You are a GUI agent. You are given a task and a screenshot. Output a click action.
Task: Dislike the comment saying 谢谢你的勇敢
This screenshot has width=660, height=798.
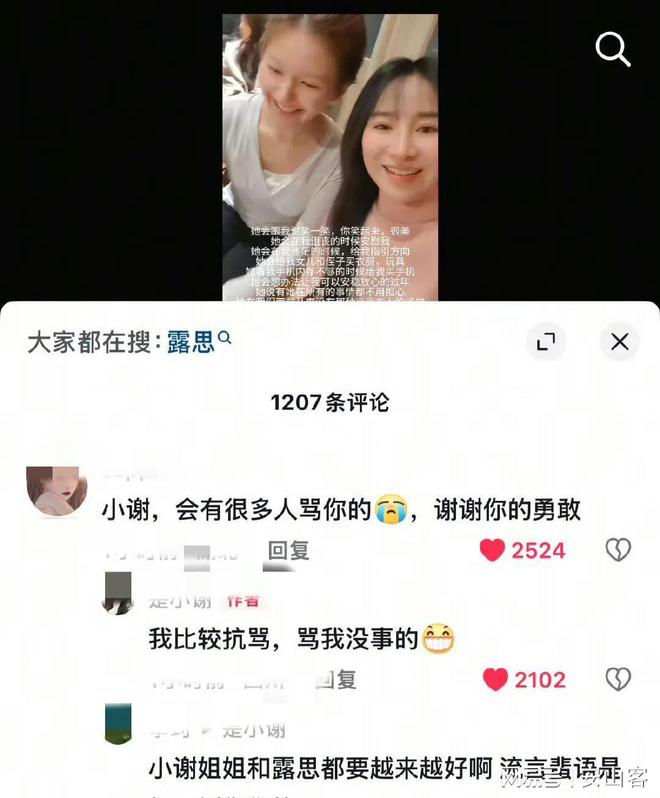coord(618,550)
